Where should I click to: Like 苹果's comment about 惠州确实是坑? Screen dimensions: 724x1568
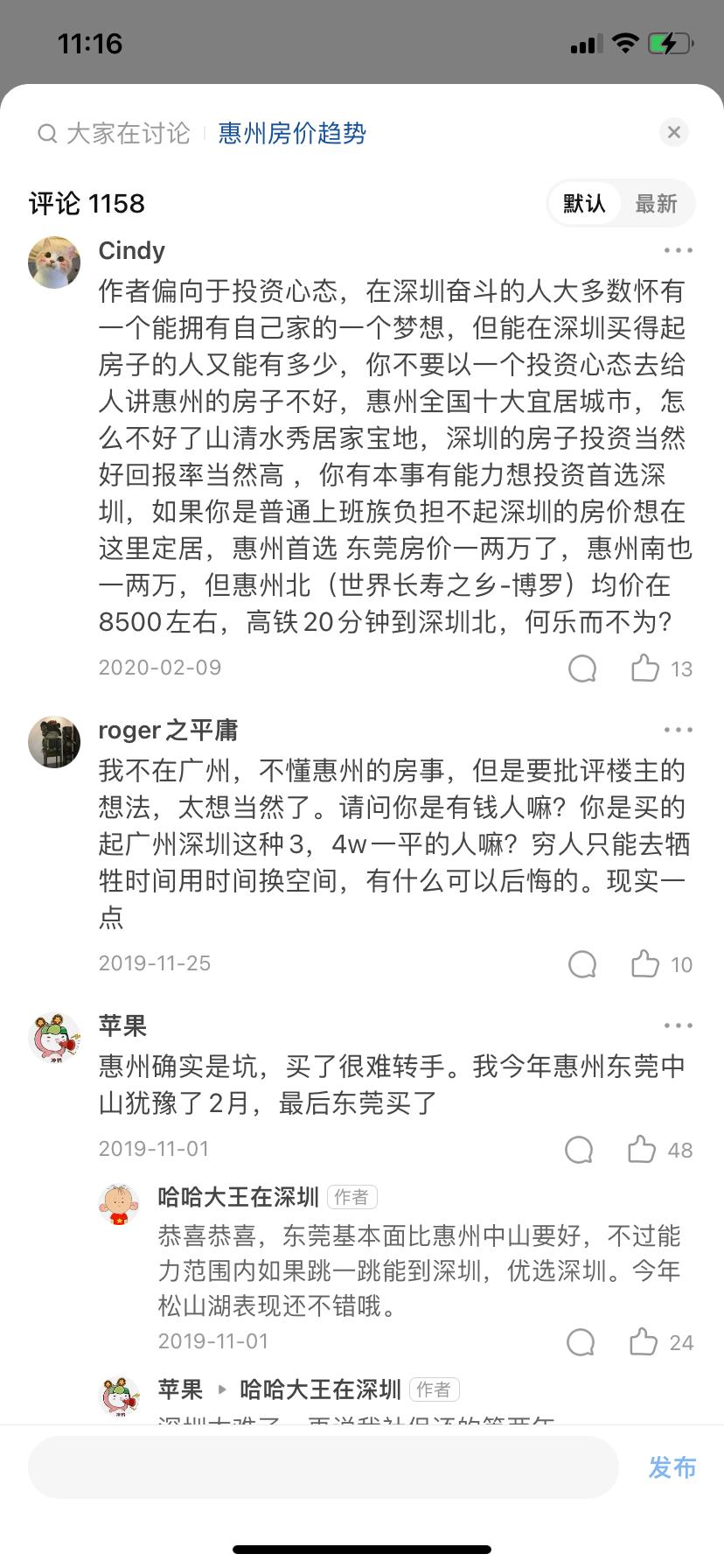(642, 1150)
